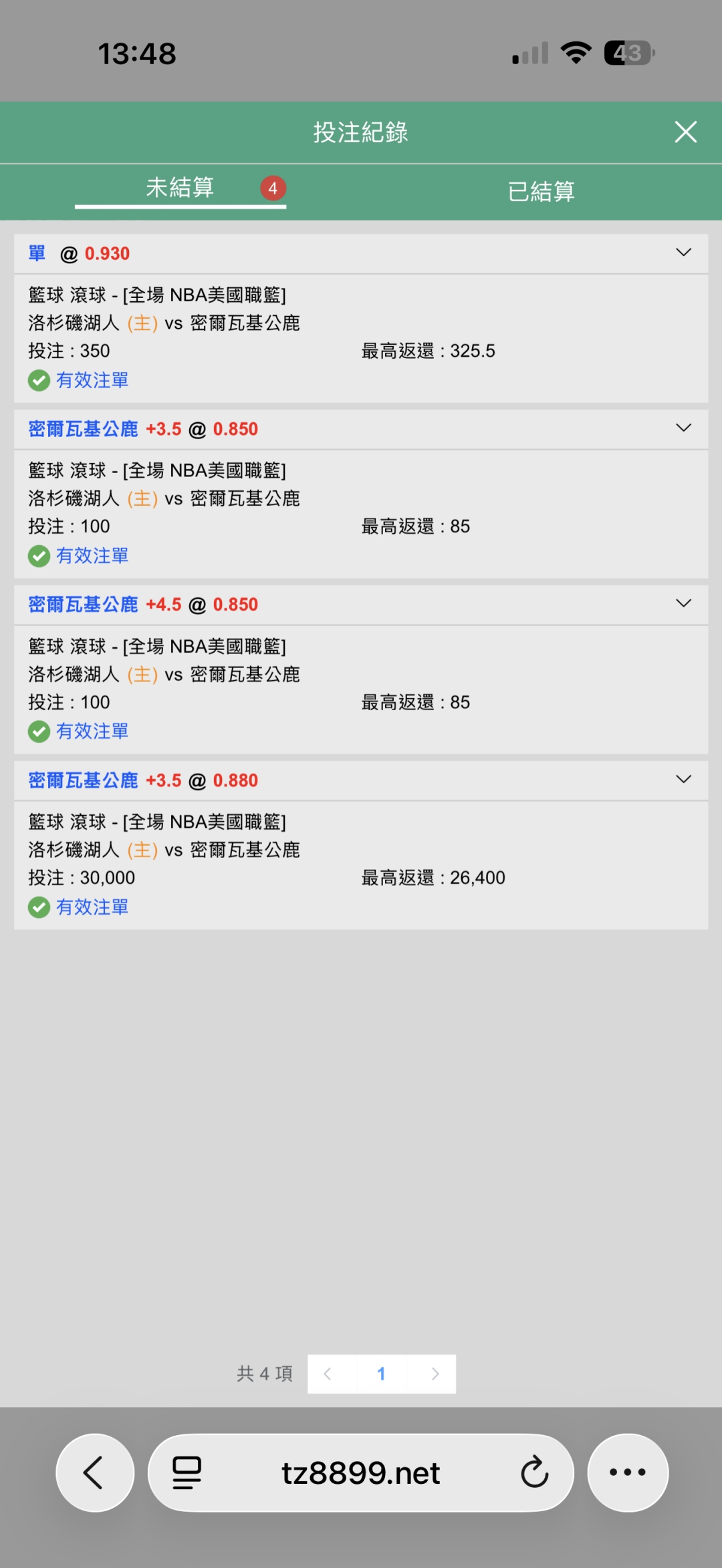Expand the 密爾瓦基公鹿 +4.5 @ 0.850 bet
The width and height of the screenshot is (722, 1568).
[683, 604]
